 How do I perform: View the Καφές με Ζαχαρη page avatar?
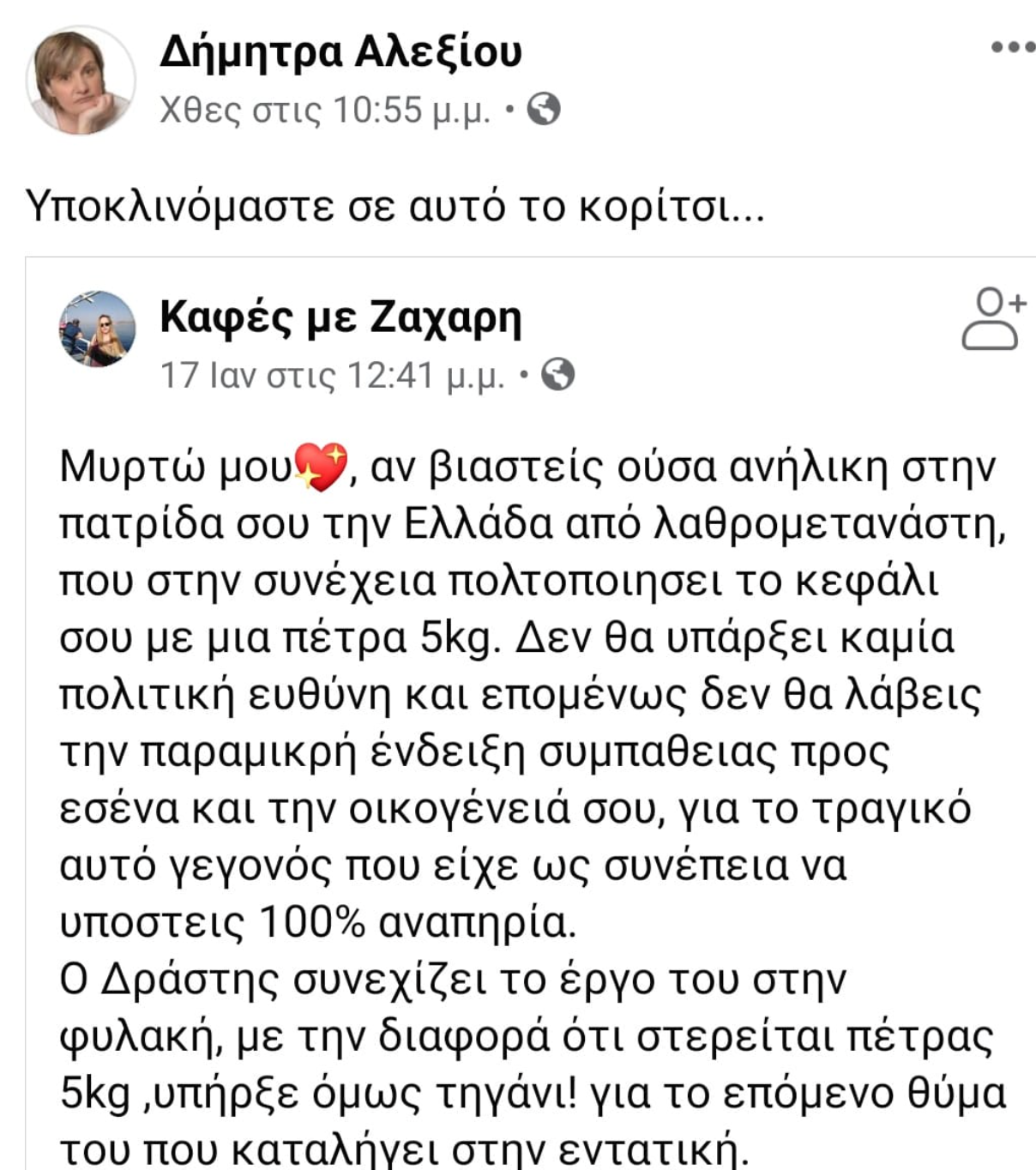click(97, 329)
